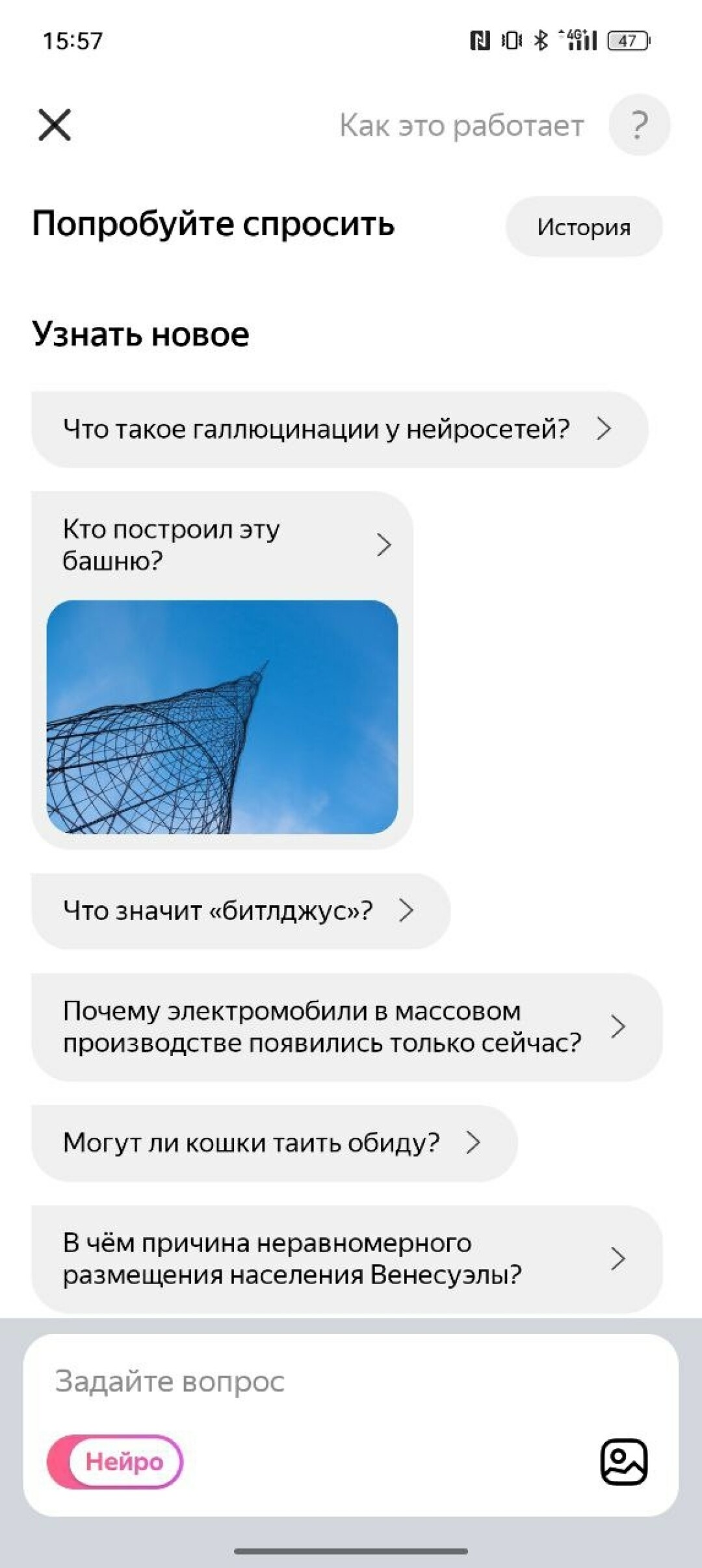Viewport: 702px width, 1568px height.
Task: Toggle the Нейро mode switch
Action: (115, 1461)
